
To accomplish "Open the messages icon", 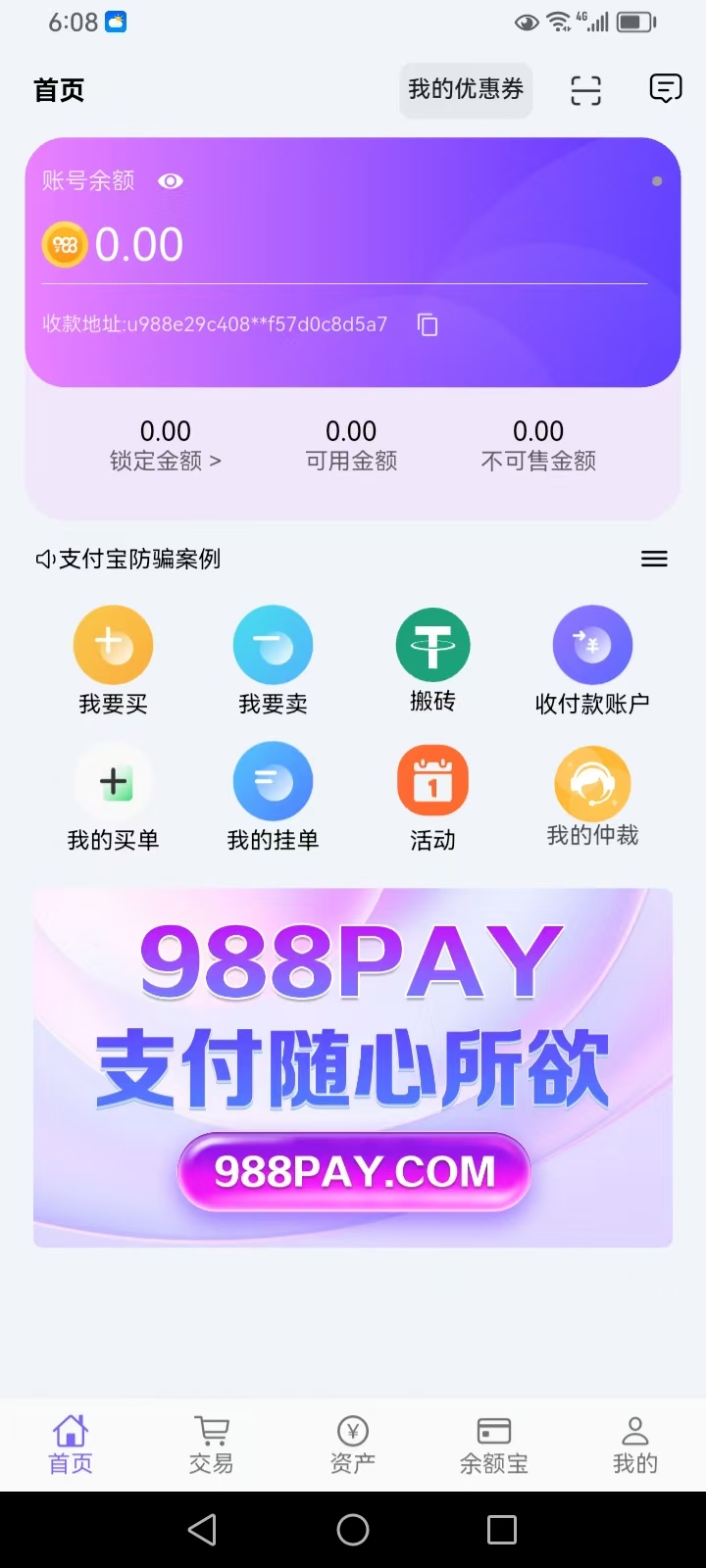I will [666, 89].
